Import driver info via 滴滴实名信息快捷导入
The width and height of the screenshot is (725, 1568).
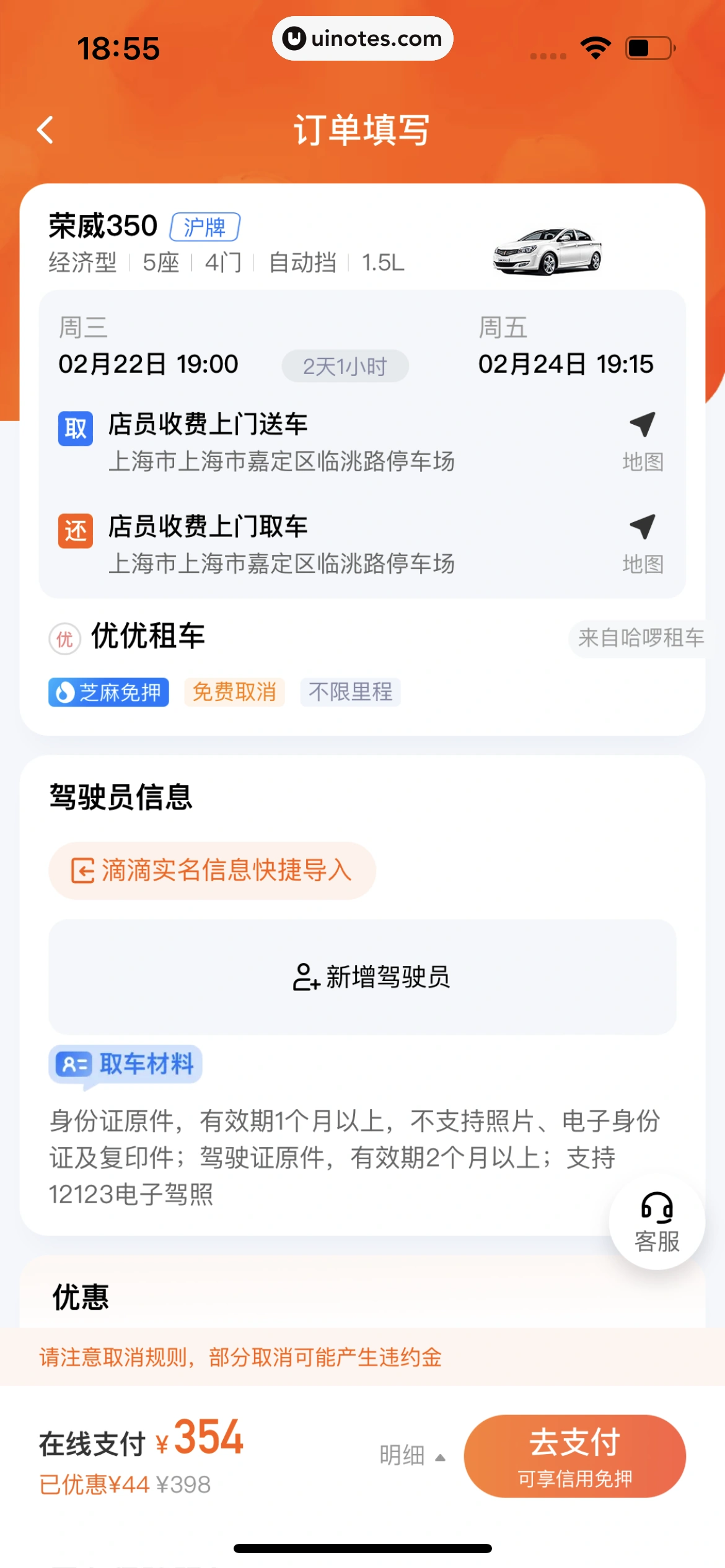pos(212,870)
